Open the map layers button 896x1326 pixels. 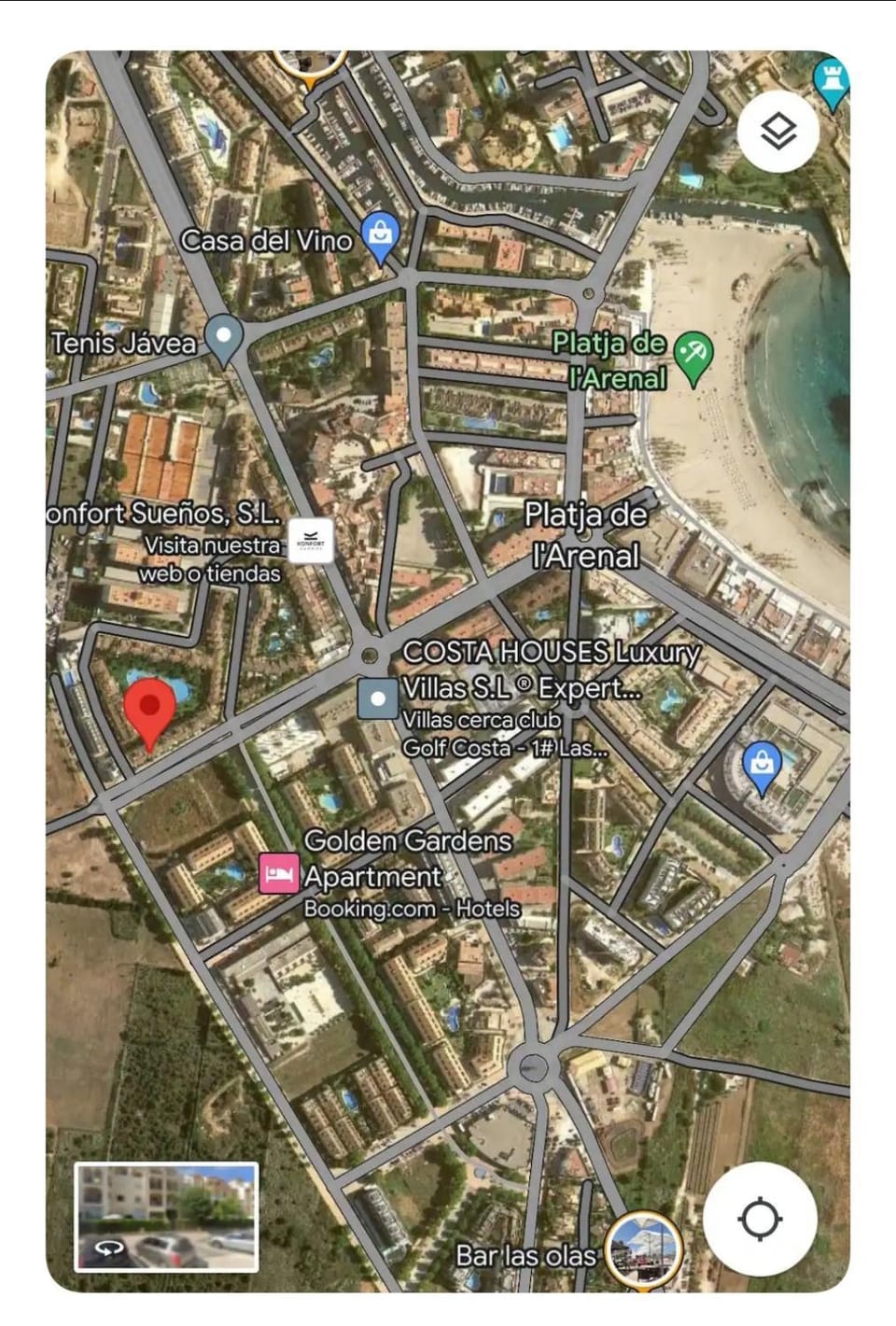[778, 132]
